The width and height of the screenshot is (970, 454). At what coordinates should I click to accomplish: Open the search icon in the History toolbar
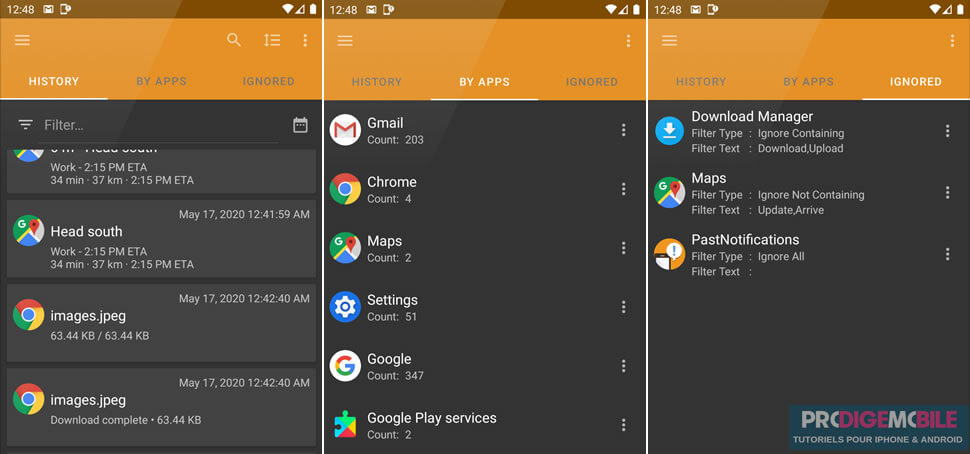point(234,40)
